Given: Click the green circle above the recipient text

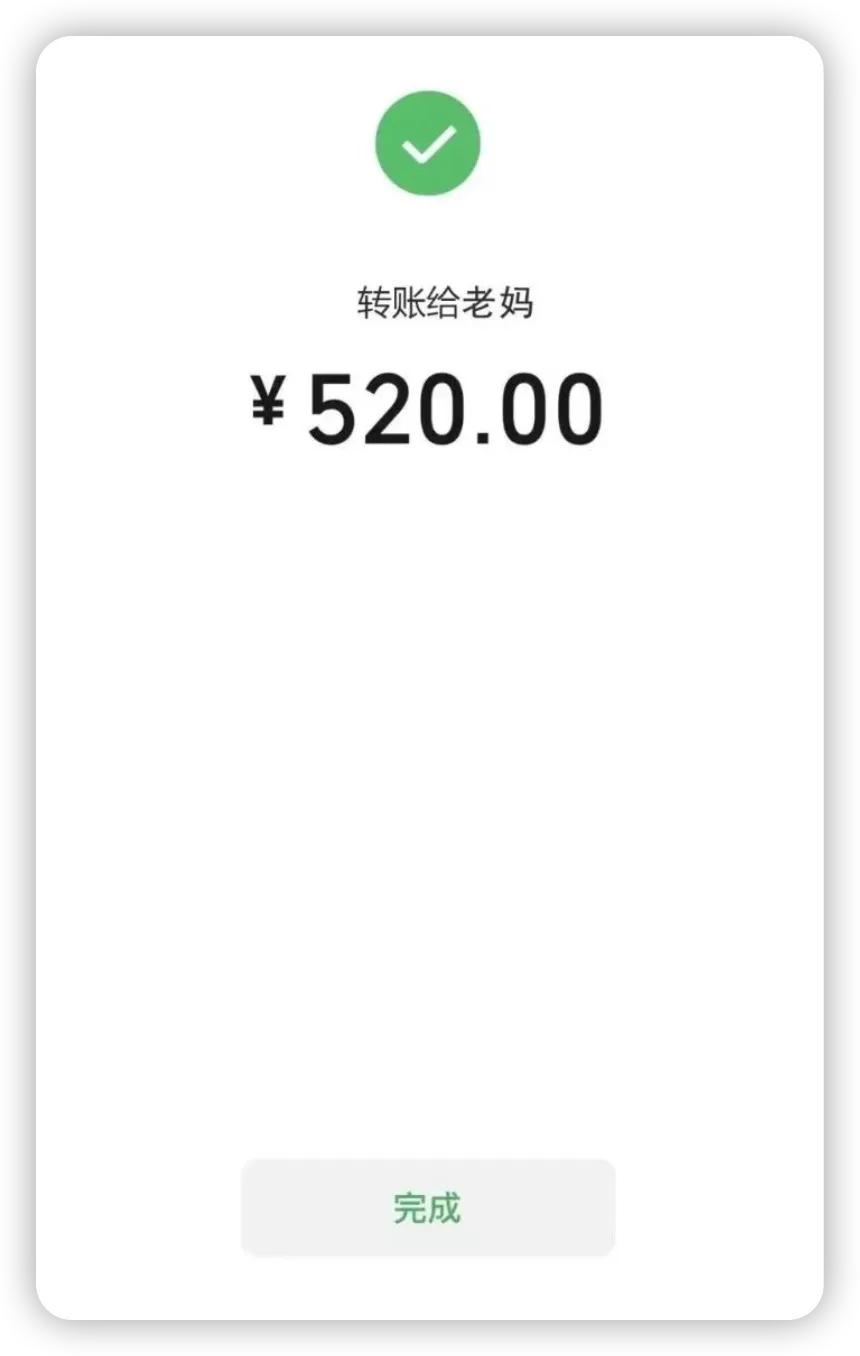Looking at the screenshot, I should coord(428,143).
